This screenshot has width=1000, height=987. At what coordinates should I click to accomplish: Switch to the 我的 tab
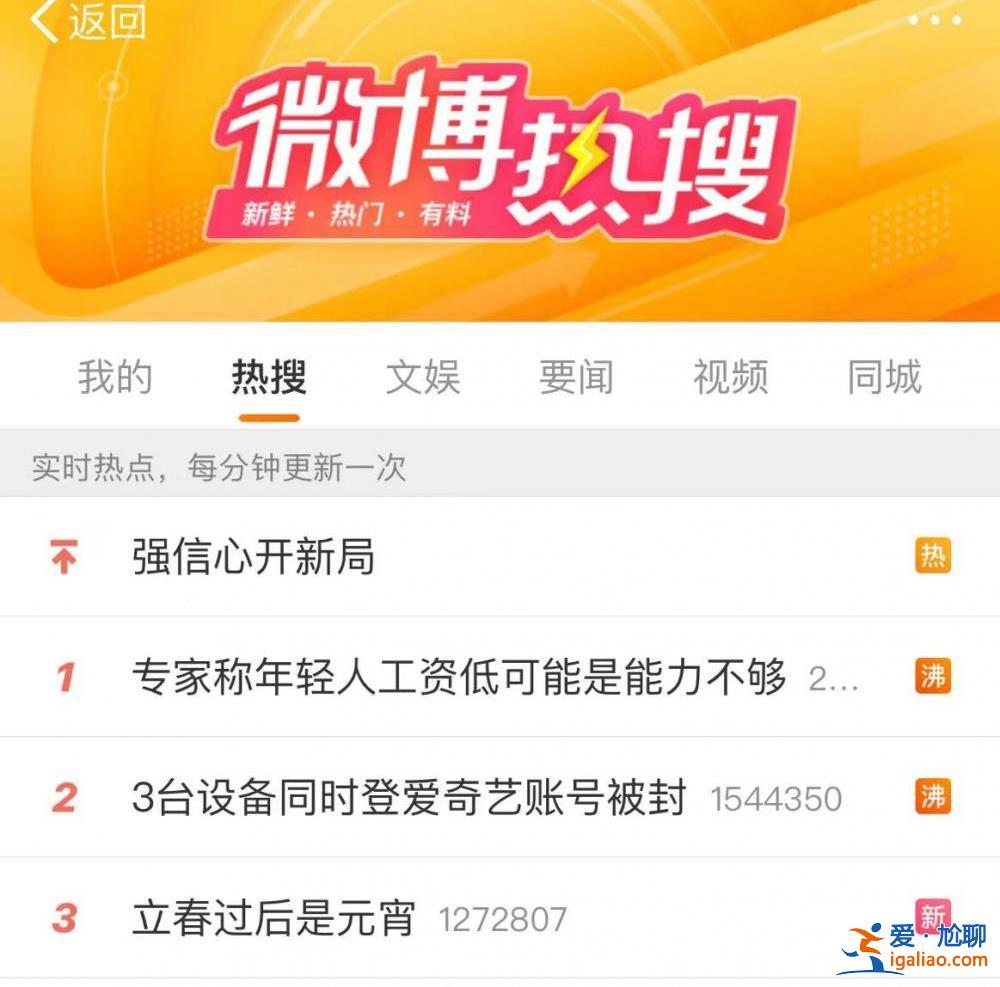(115, 378)
